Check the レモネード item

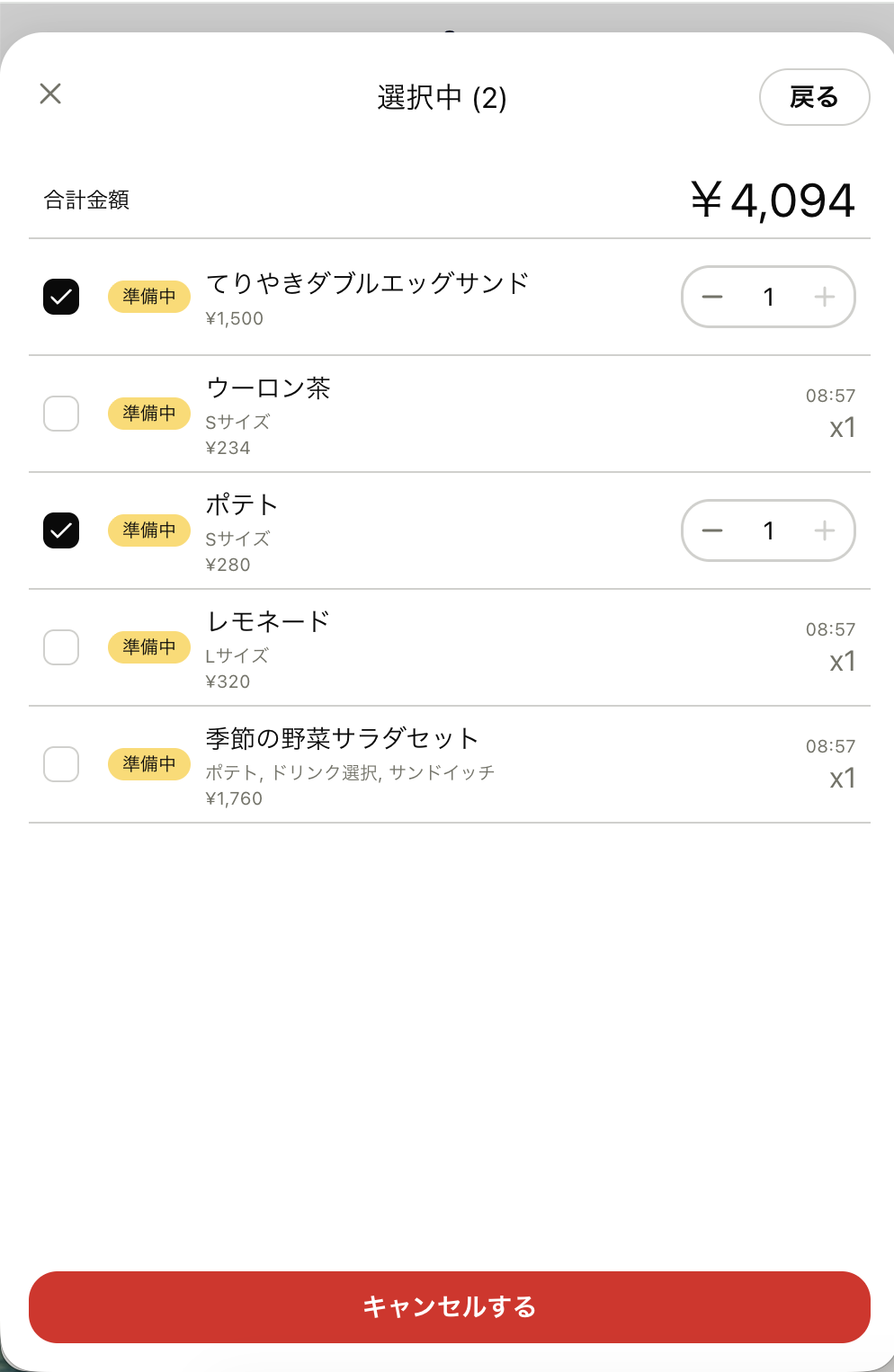click(x=60, y=647)
